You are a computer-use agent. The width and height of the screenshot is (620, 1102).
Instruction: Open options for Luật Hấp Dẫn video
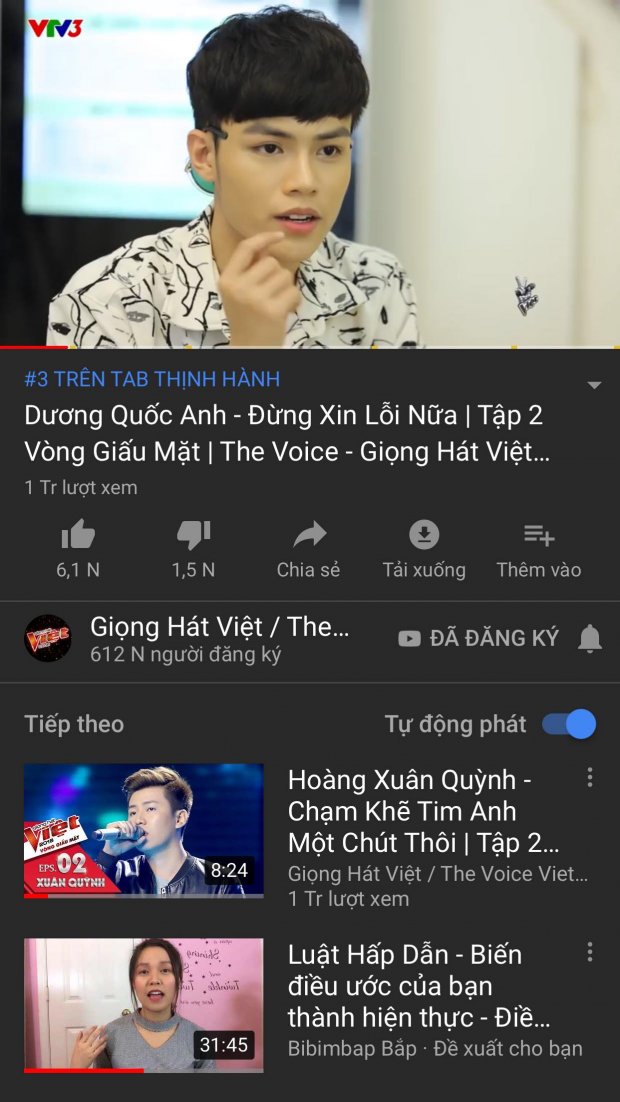590,951
